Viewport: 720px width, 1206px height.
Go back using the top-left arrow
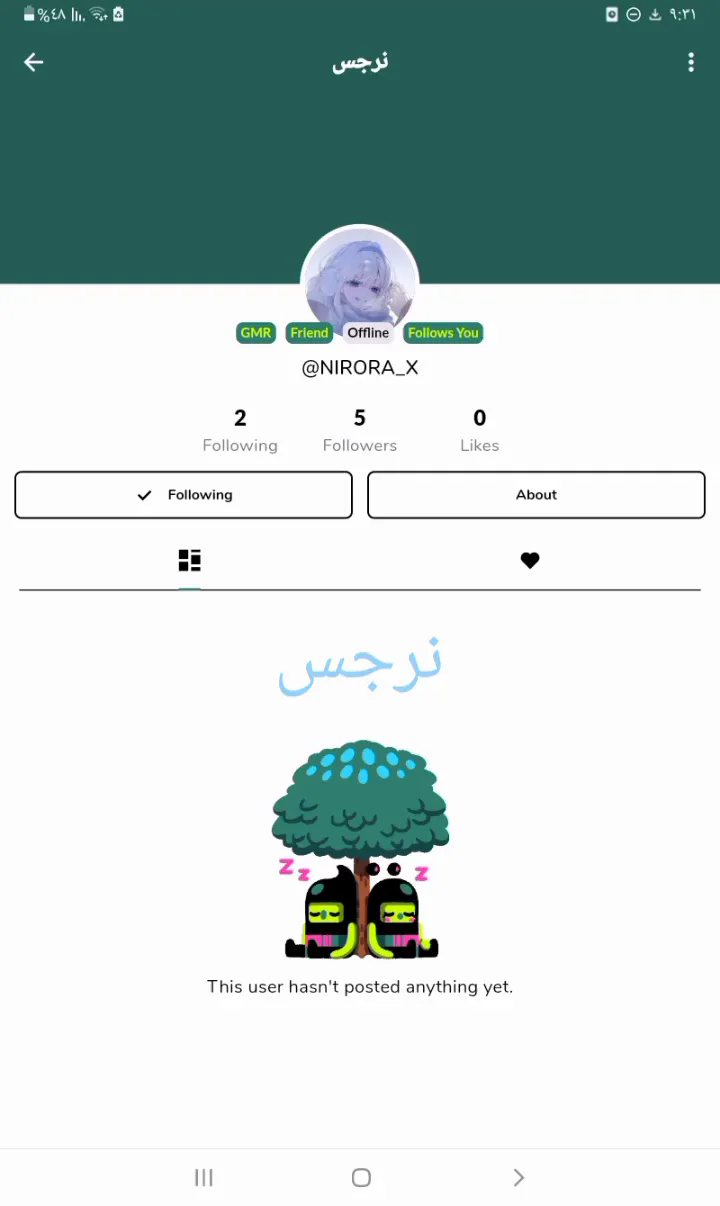pyautogui.click(x=34, y=62)
